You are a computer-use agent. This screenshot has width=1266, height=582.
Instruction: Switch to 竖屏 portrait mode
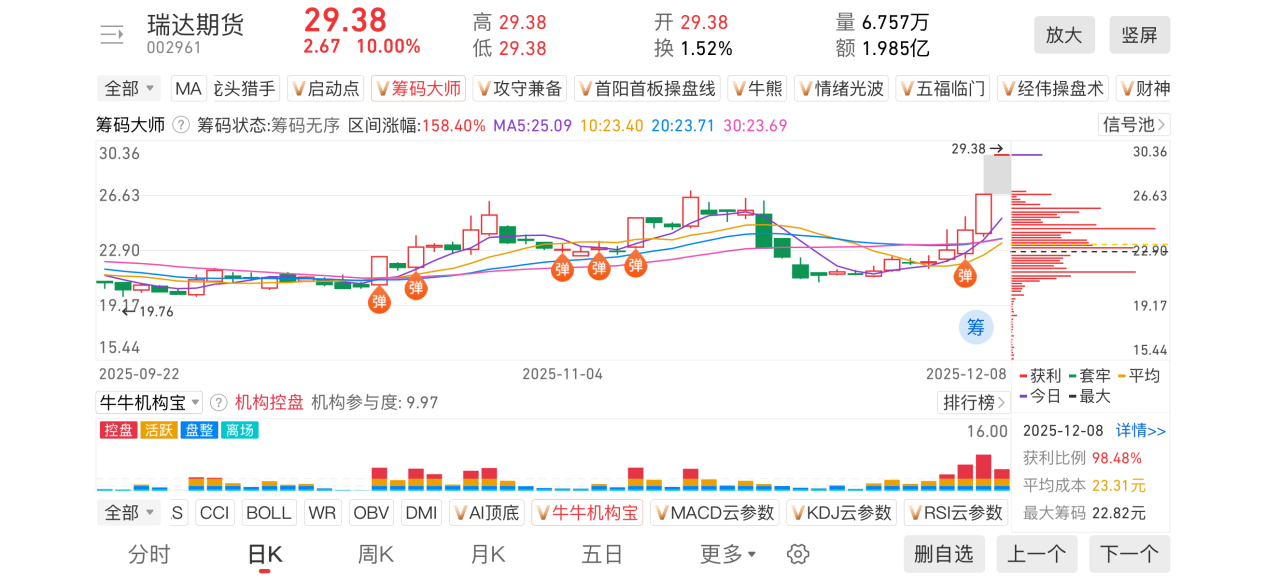(1139, 35)
